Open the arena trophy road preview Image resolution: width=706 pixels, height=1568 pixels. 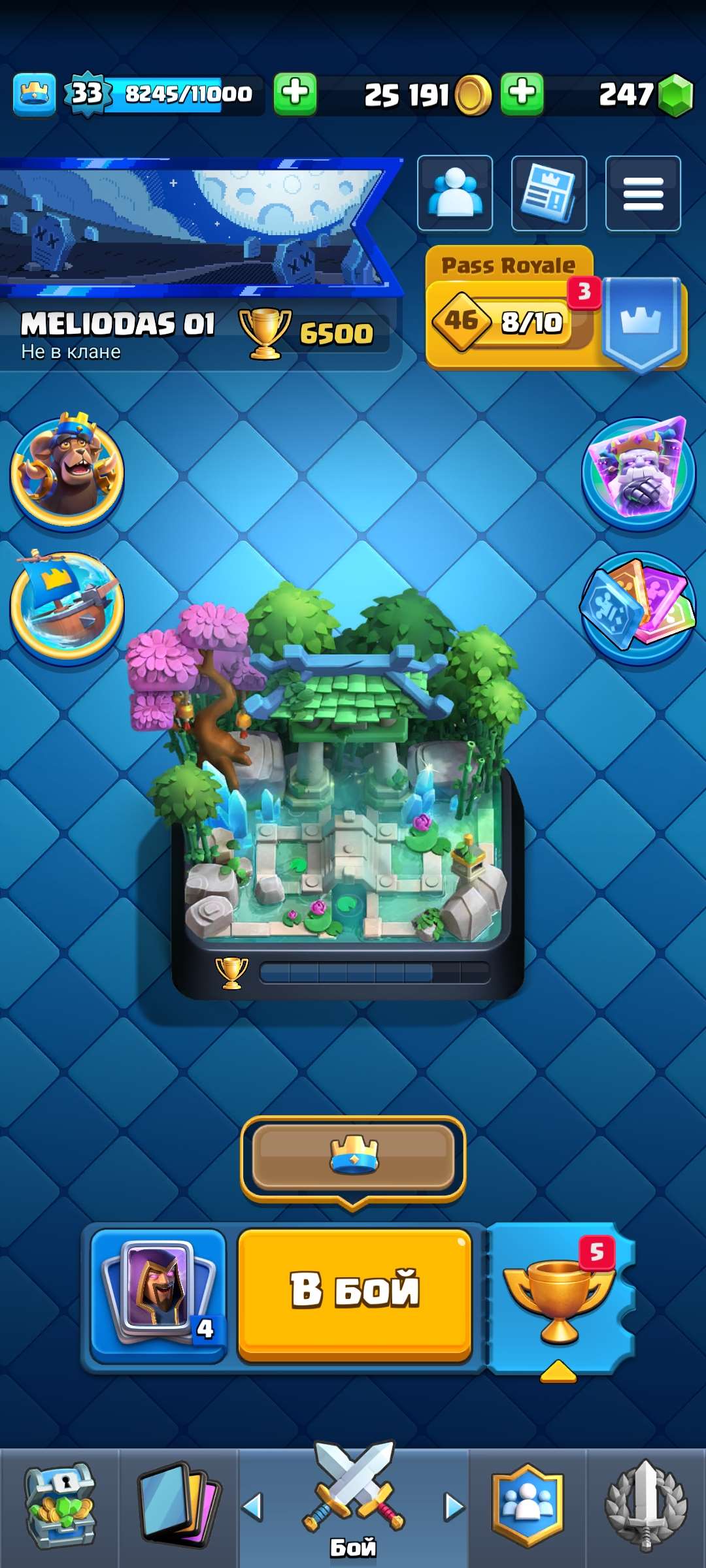pyautogui.click(x=346, y=784)
